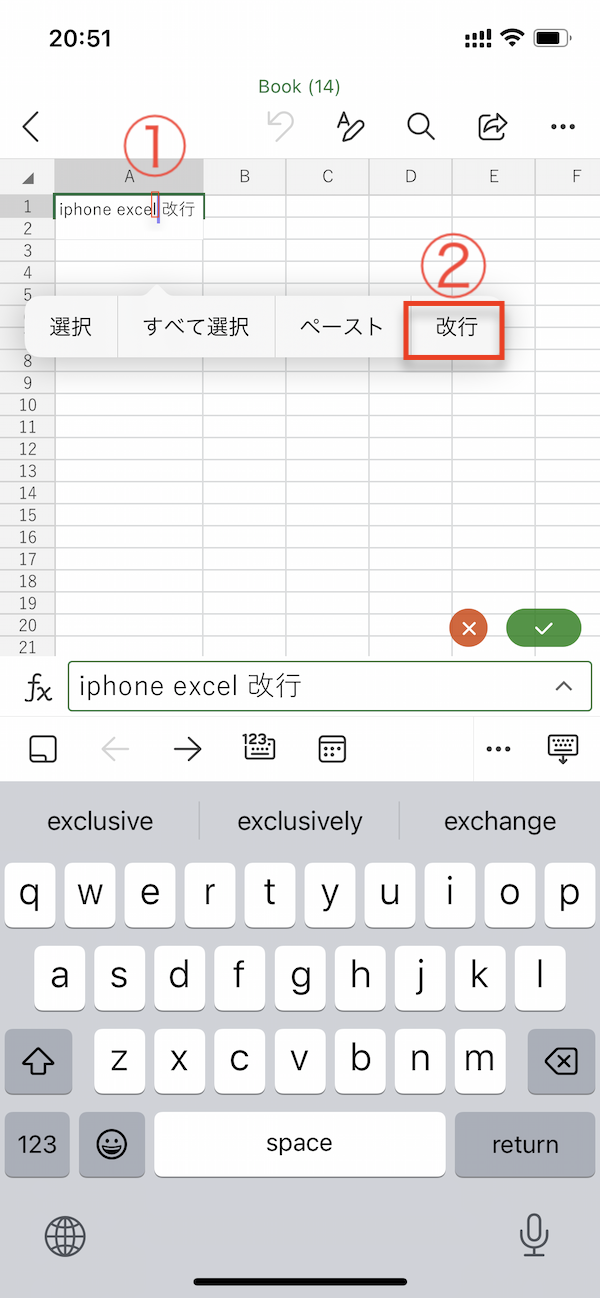
Task: Choose 選択 in the context menu
Action: 71,327
